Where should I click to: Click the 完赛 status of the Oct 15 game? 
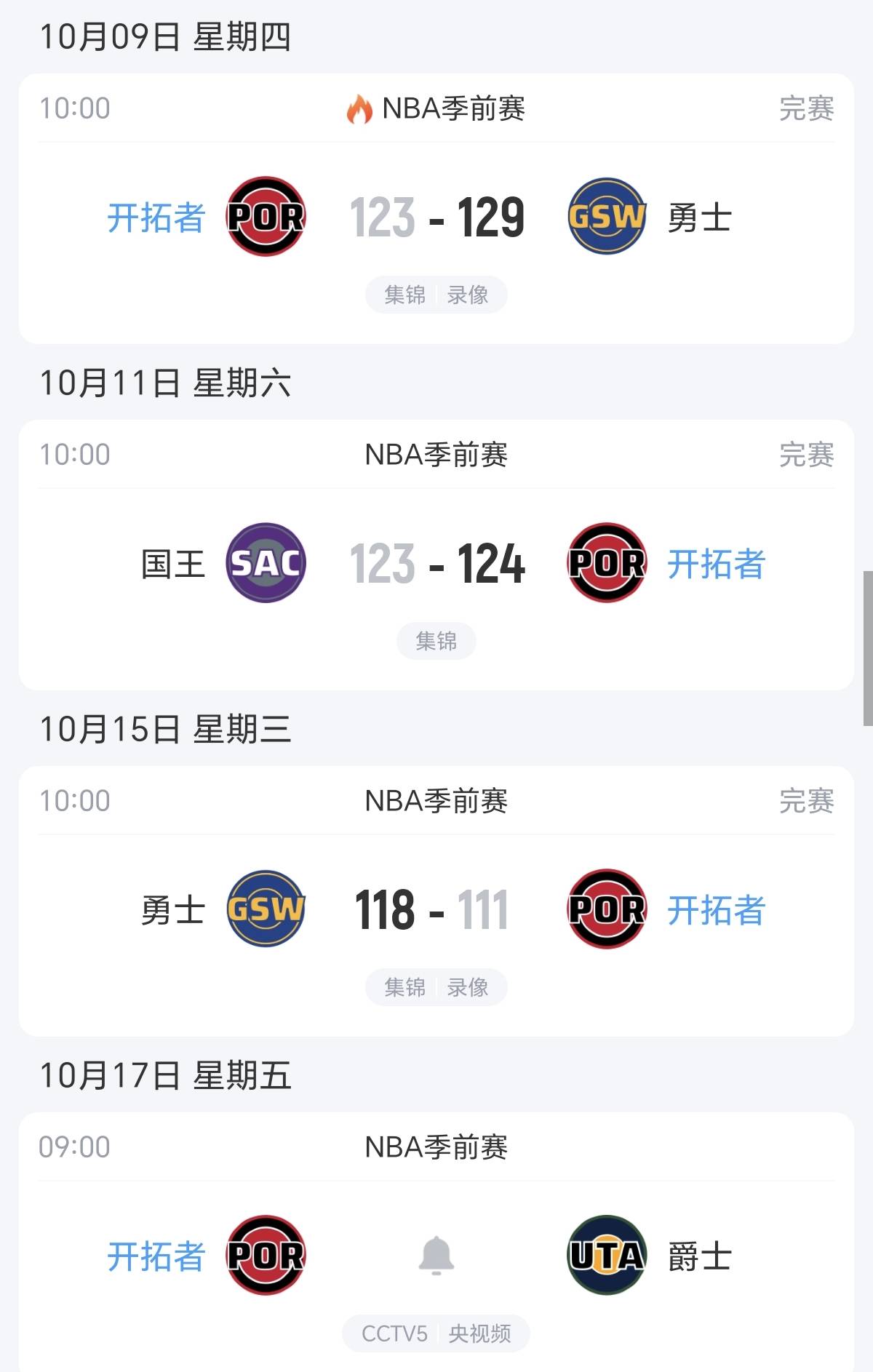806,801
